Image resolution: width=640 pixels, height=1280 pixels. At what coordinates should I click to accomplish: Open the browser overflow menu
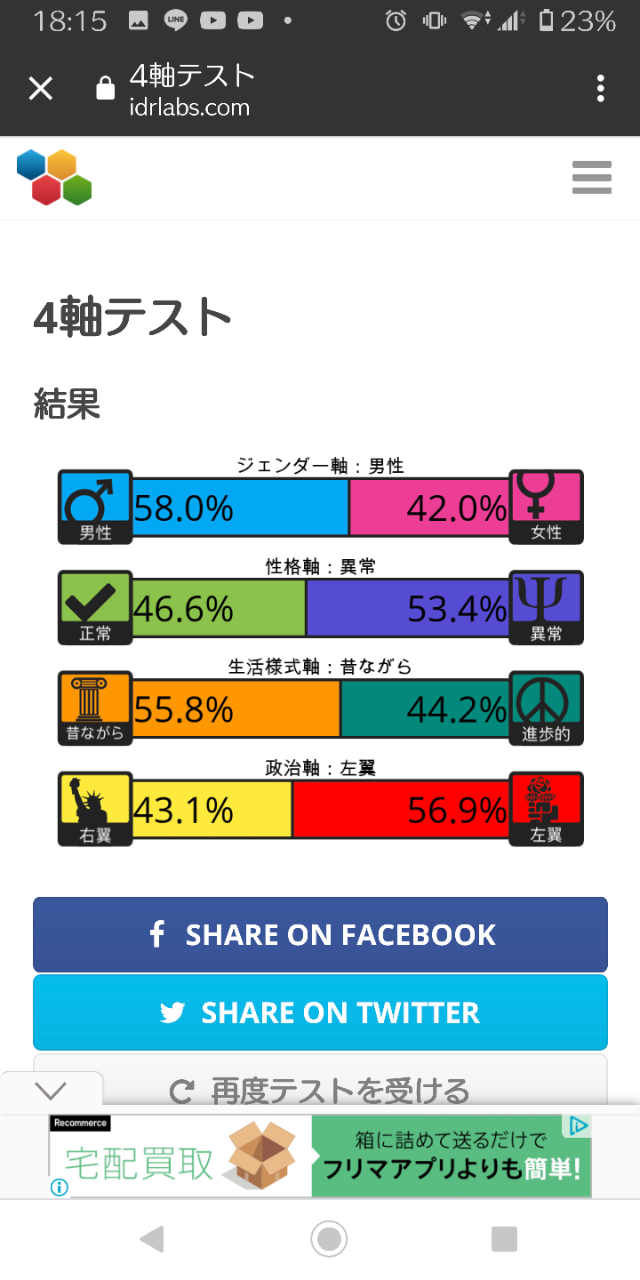(600, 89)
